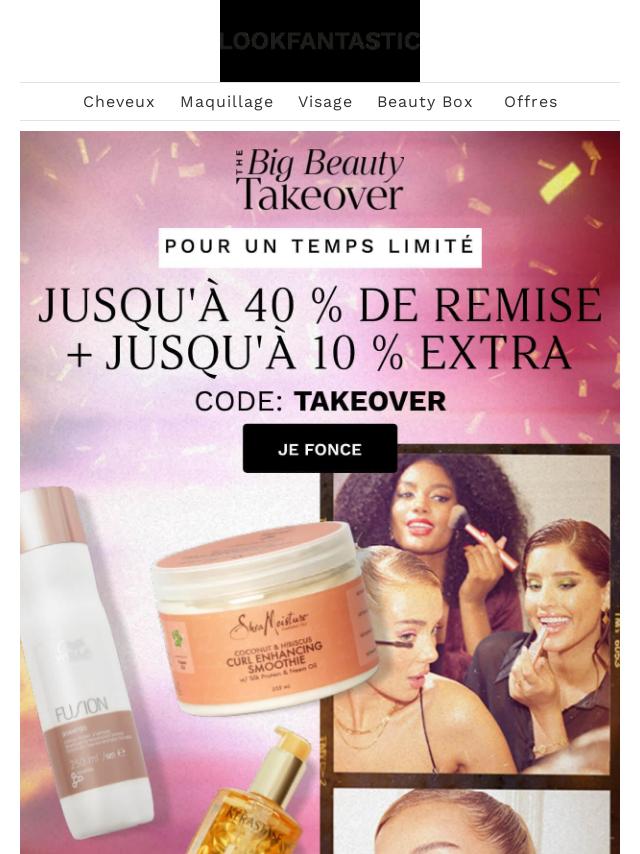Select the Visage category
The image size is (640, 854).
[325, 102]
